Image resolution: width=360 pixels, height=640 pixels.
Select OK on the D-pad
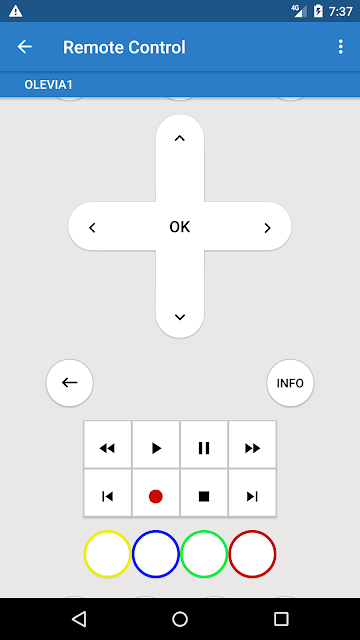tap(180, 227)
